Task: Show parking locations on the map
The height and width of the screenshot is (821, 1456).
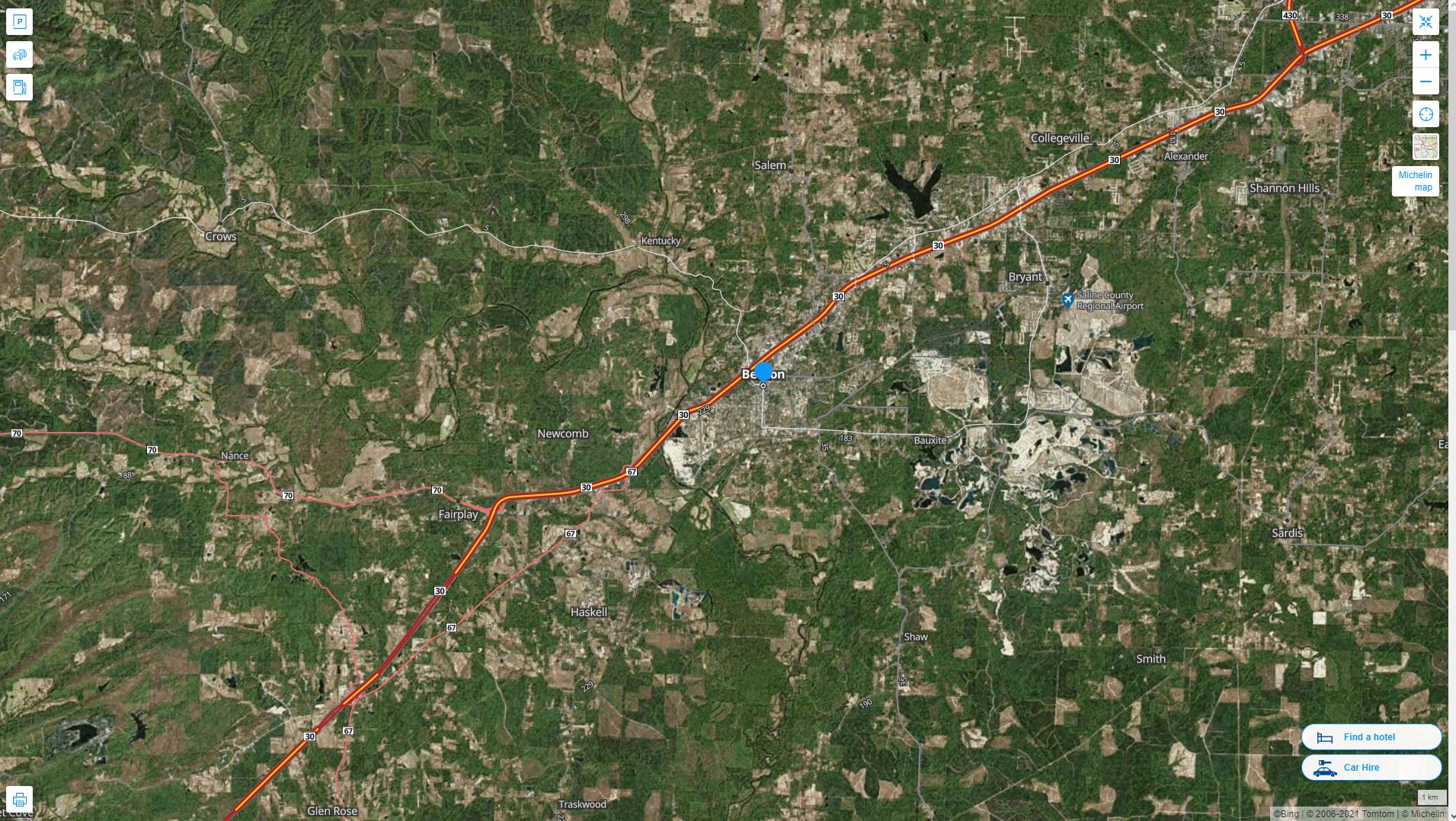Action: coord(19,21)
